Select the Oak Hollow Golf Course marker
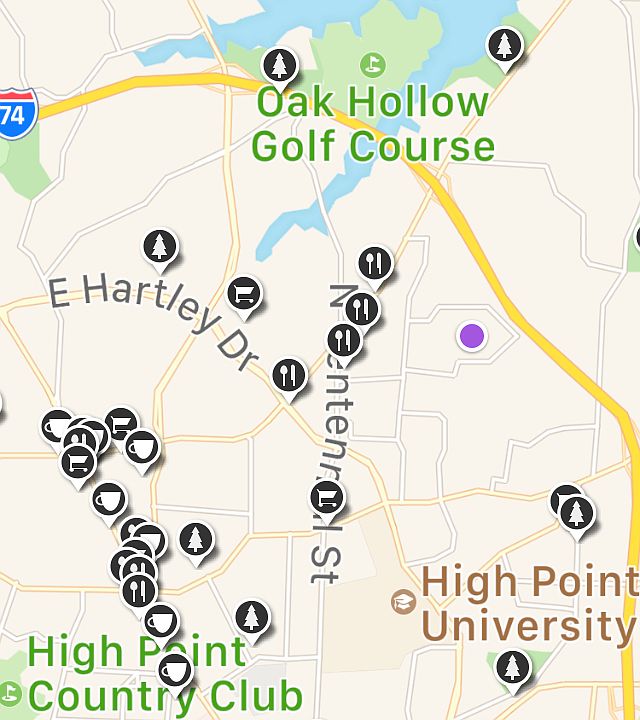This screenshot has height=720, width=640. (x=374, y=65)
